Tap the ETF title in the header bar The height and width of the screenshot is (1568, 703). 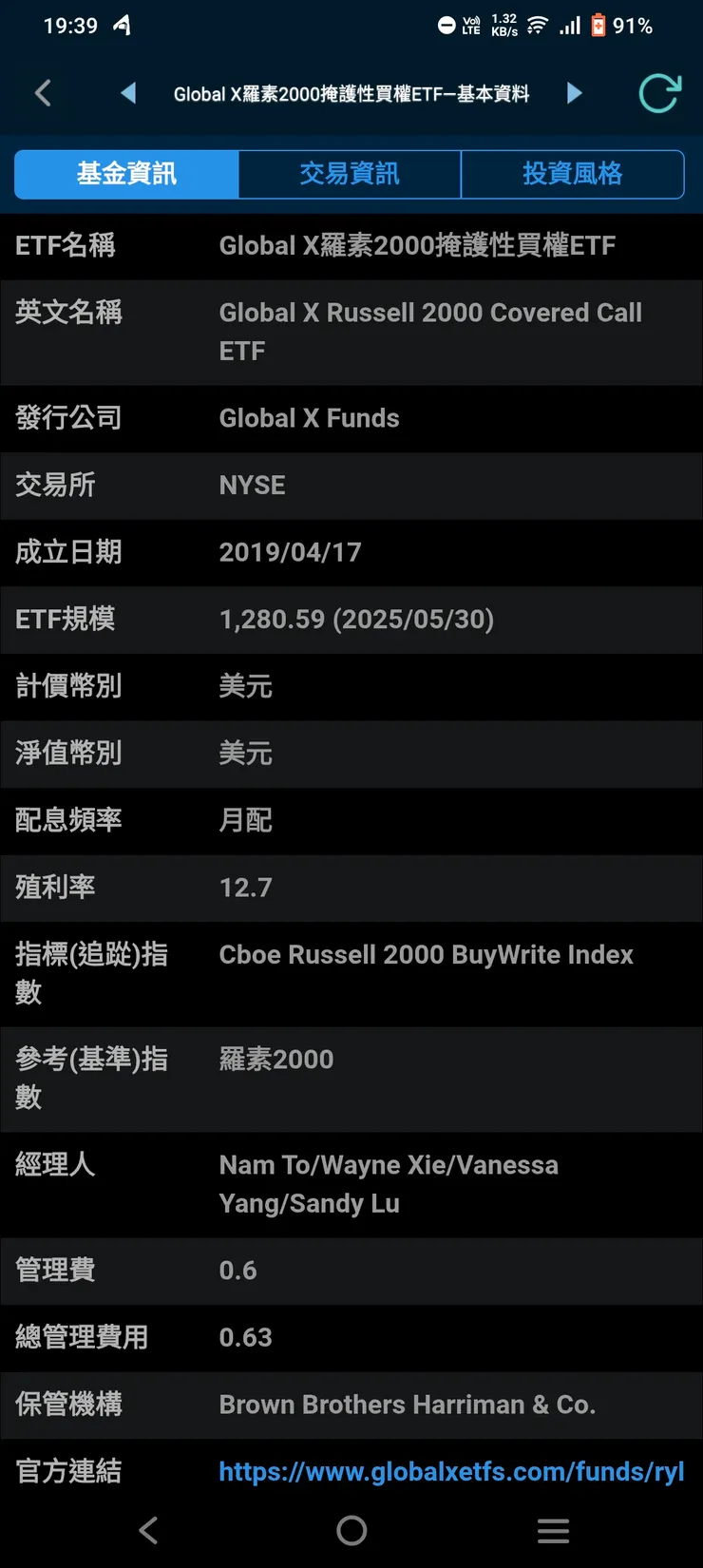coord(351,93)
